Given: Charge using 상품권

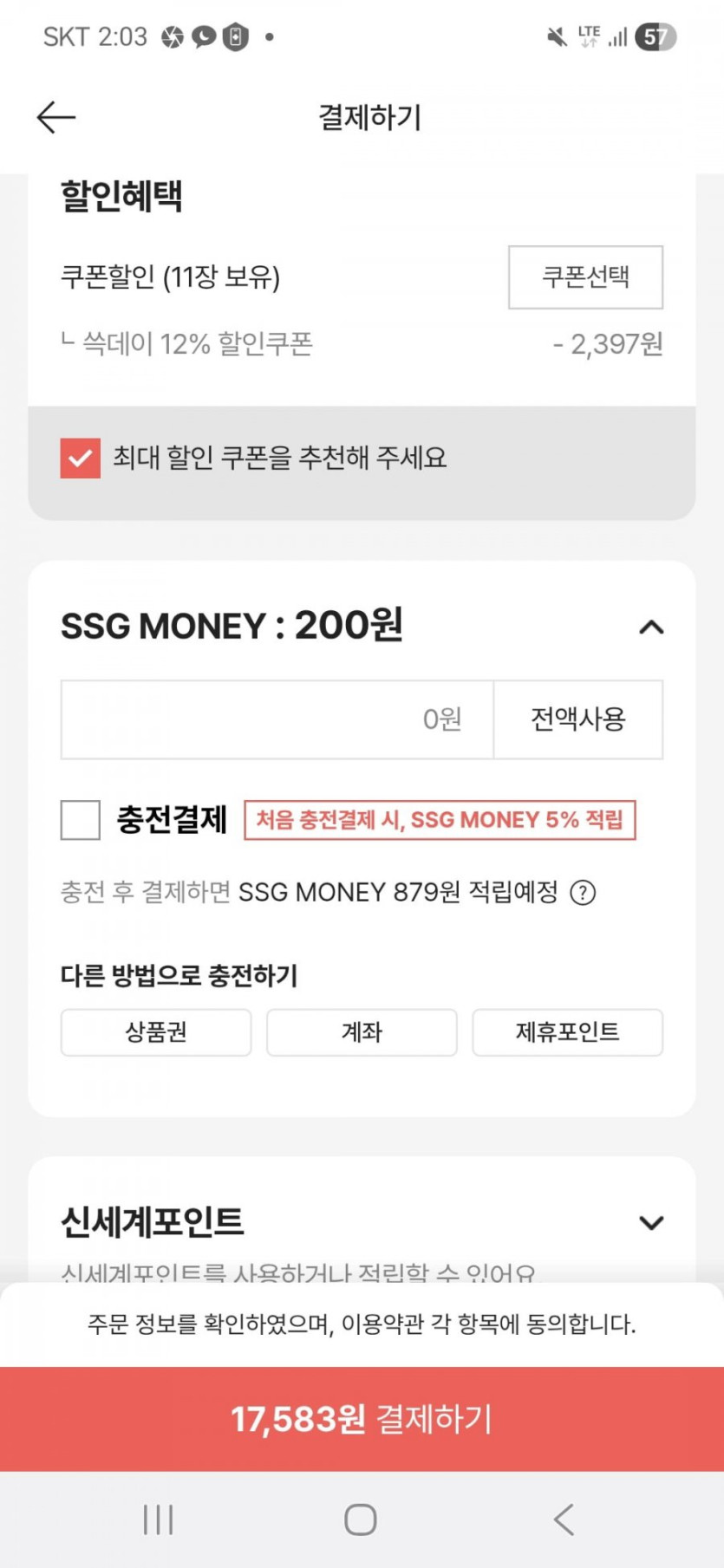Looking at the screenshot, I should click(156, 1032).
